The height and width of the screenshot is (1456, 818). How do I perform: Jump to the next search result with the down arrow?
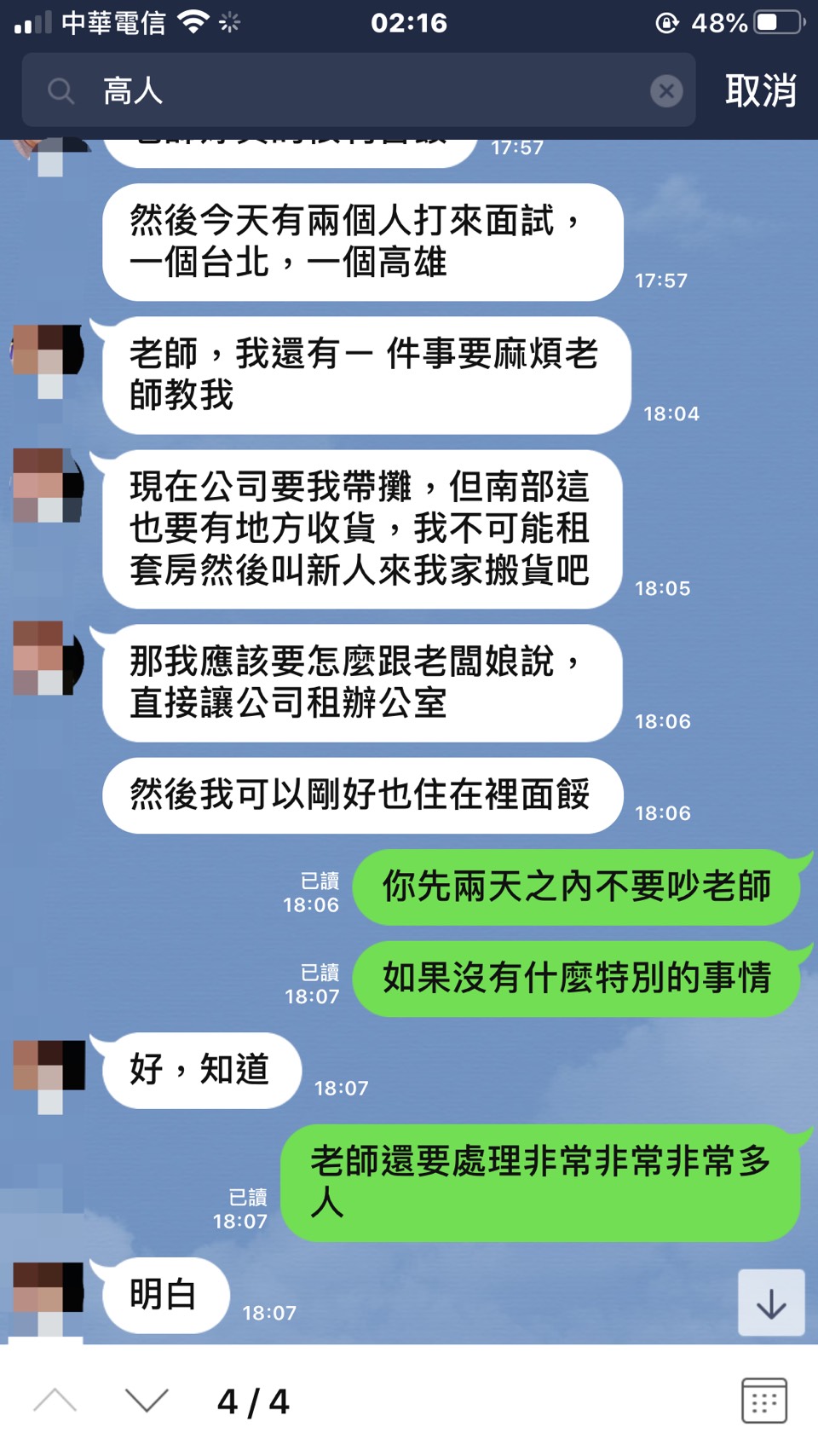147,1401
